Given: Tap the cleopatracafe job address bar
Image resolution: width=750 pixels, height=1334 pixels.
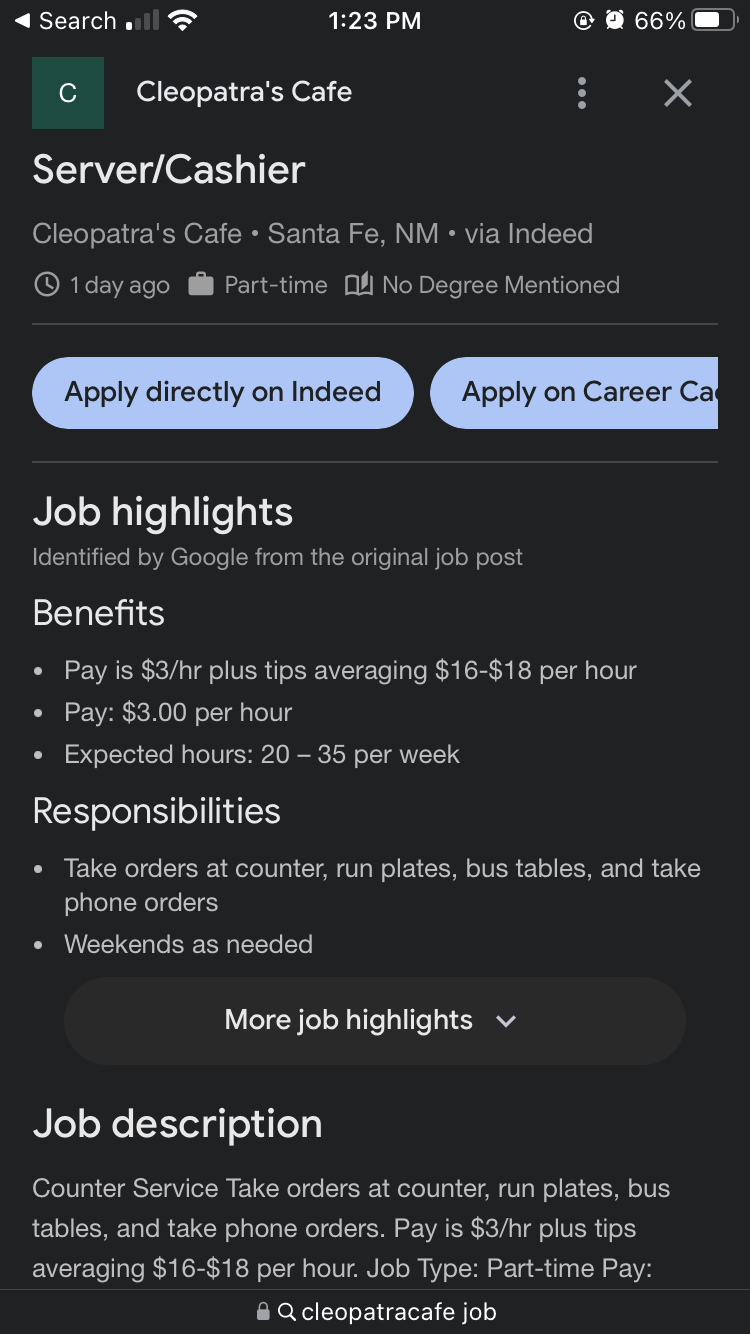Looking at the screenshot, I should (x=376, y=1311).
